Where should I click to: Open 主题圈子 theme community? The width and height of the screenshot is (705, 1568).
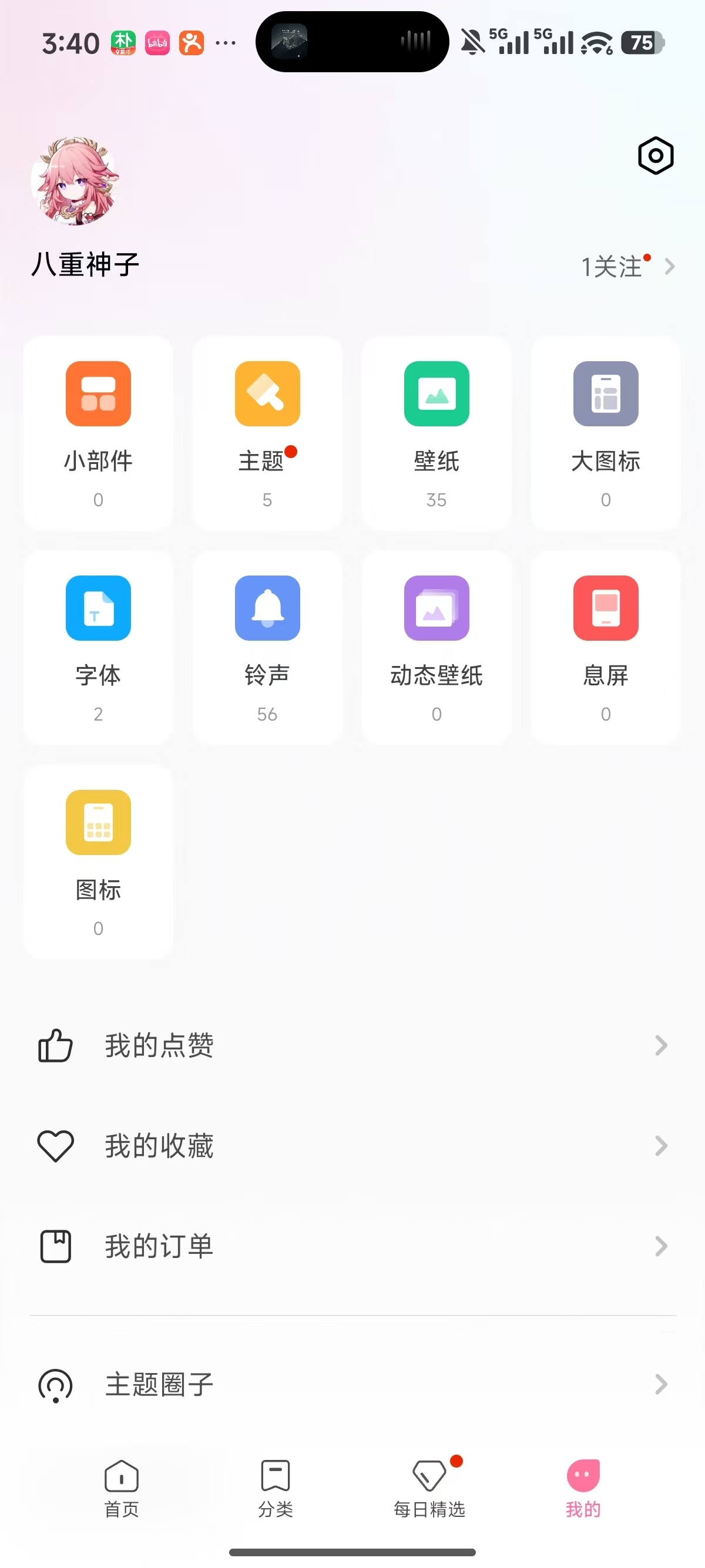158,1384
